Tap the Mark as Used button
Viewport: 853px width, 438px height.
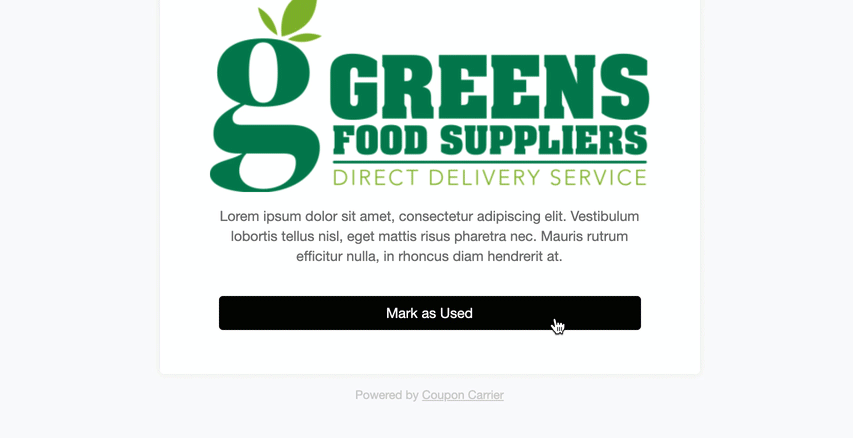pyautogui.click(x=429, y=313)
